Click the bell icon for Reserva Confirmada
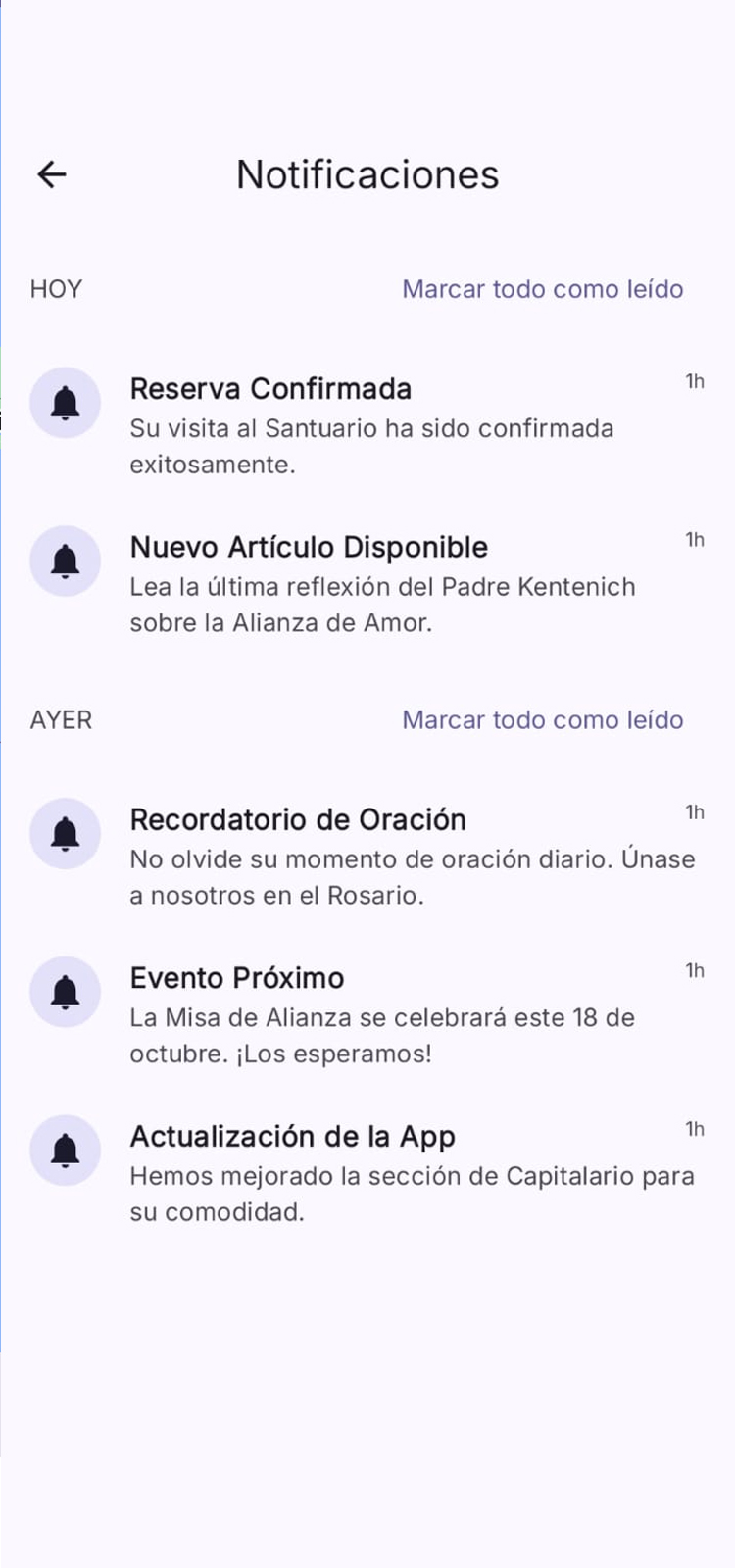The image size is (735, 1568). pos(65,402)
